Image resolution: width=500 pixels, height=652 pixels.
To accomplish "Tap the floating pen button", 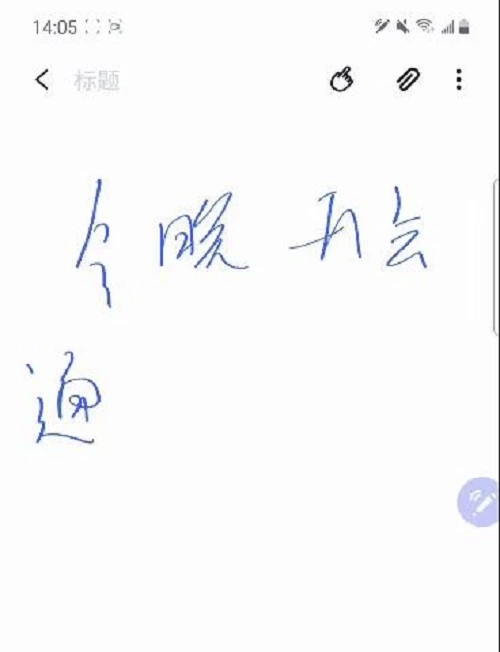I will pos(480,501).
